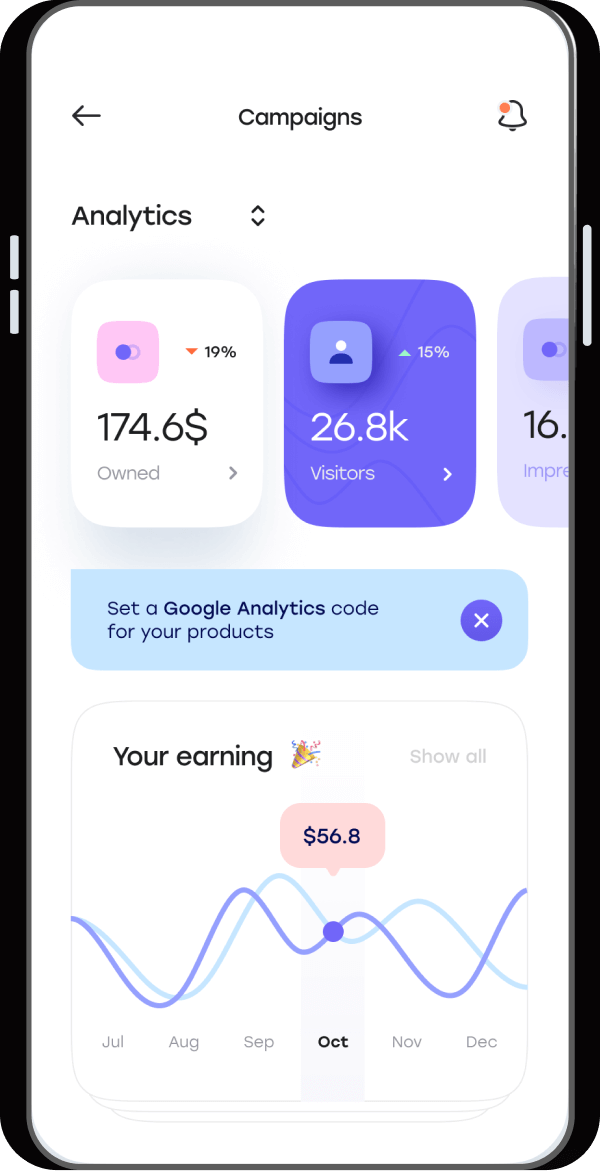Expand the Analytics dropdown selector
The image size is (601, 1171).
[257, 216]
